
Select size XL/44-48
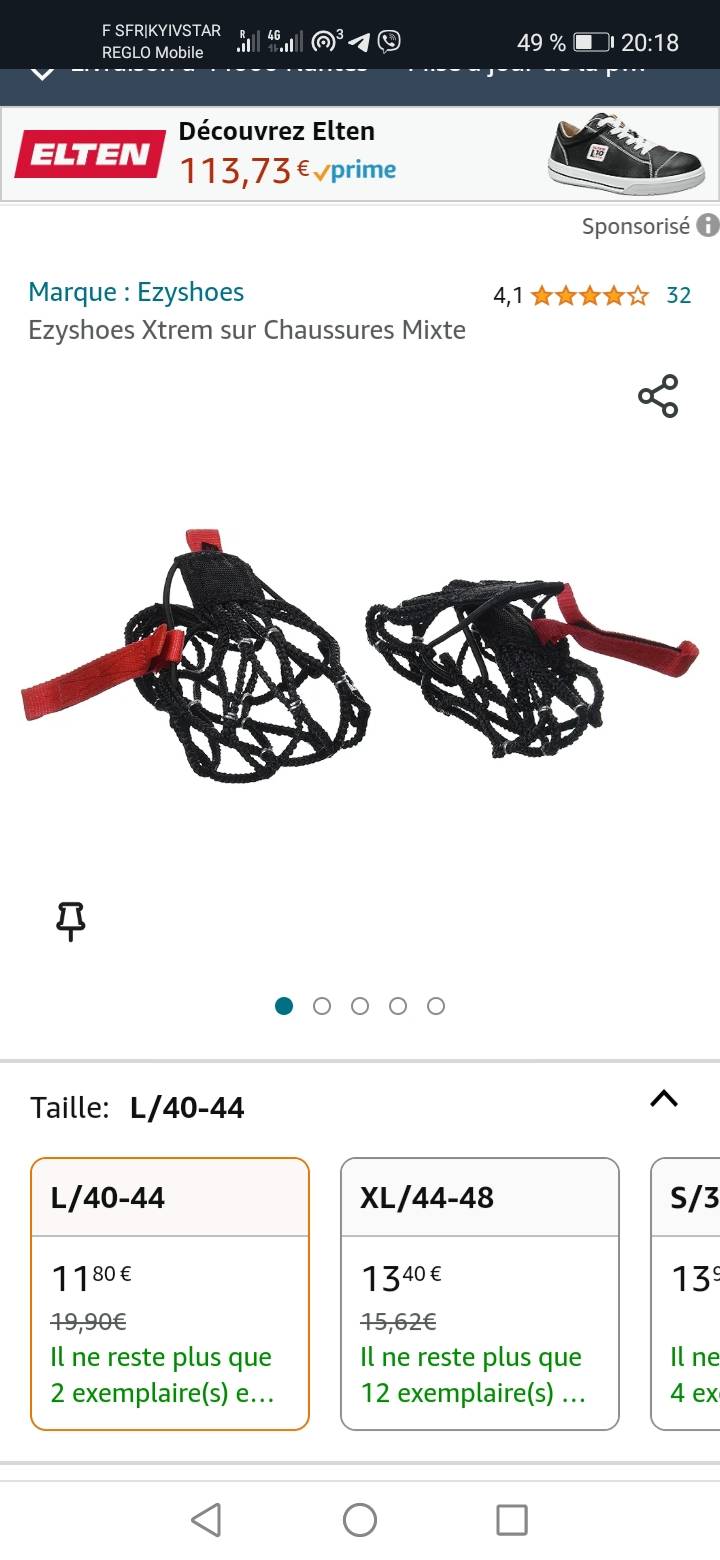[480, 1294]
